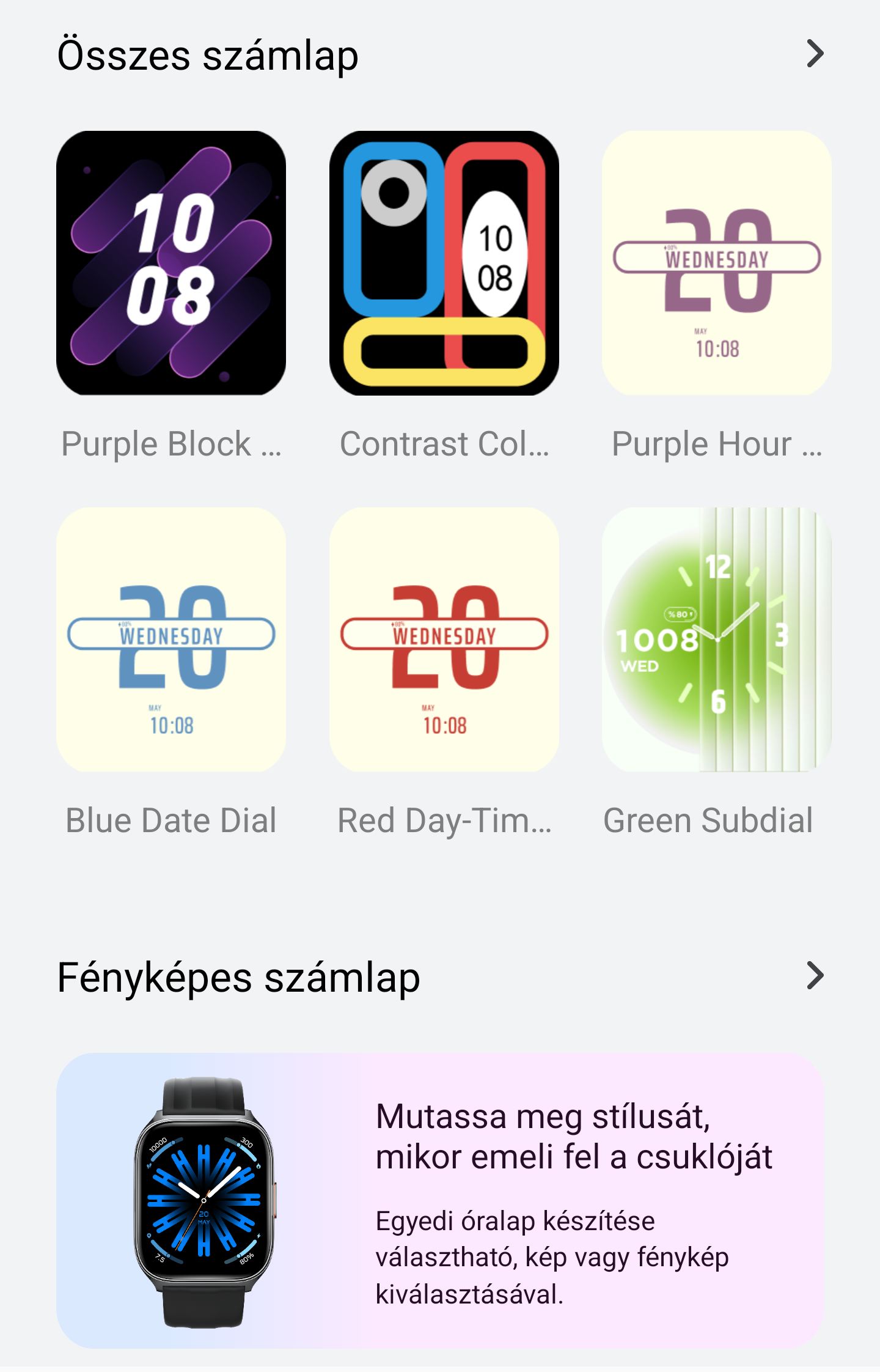Select the Purple Block watch face

coord(171,263)
